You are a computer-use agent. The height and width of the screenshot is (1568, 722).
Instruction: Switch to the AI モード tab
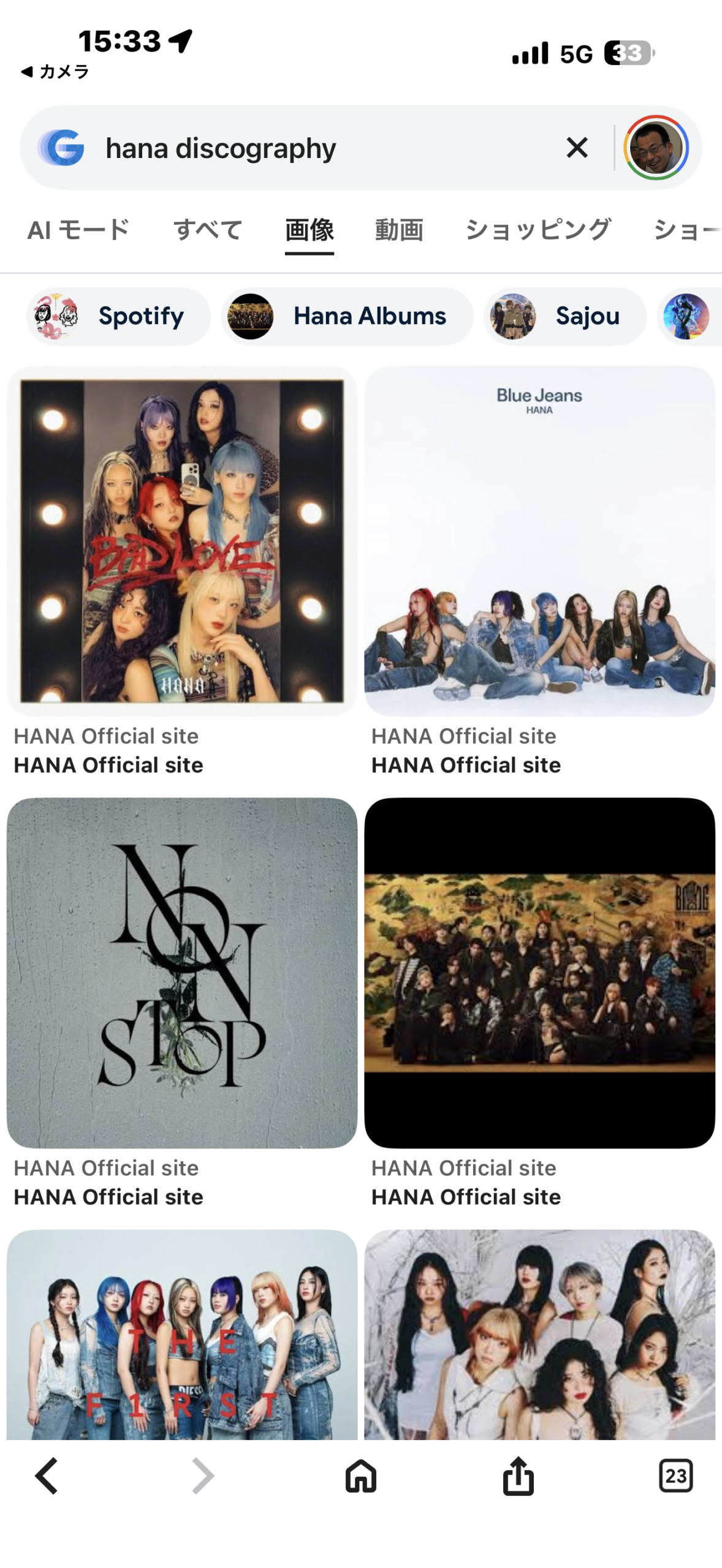78,230
